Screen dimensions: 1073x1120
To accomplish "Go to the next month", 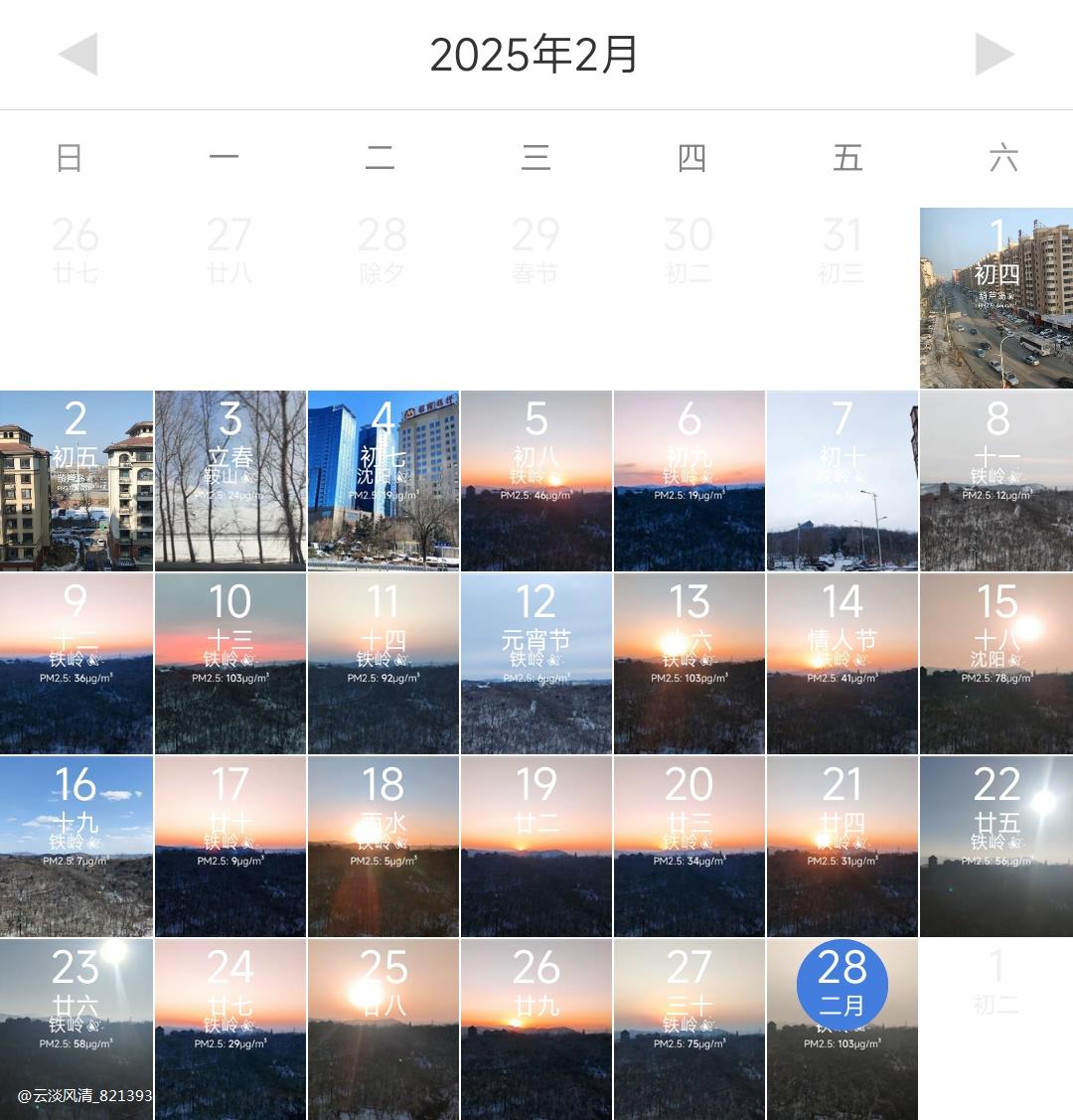I will (995, 54).
